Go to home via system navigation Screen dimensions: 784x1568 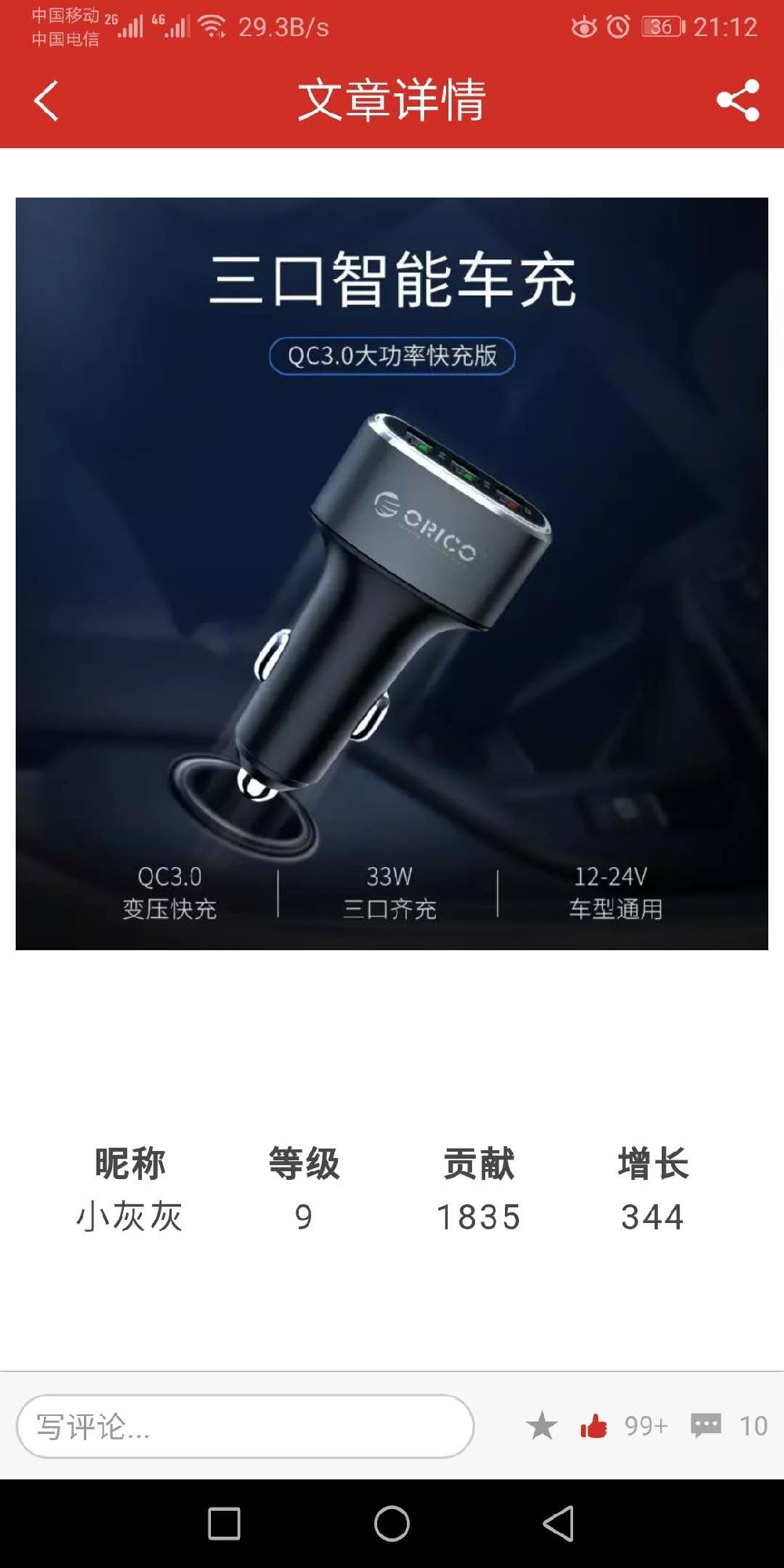392,1524
